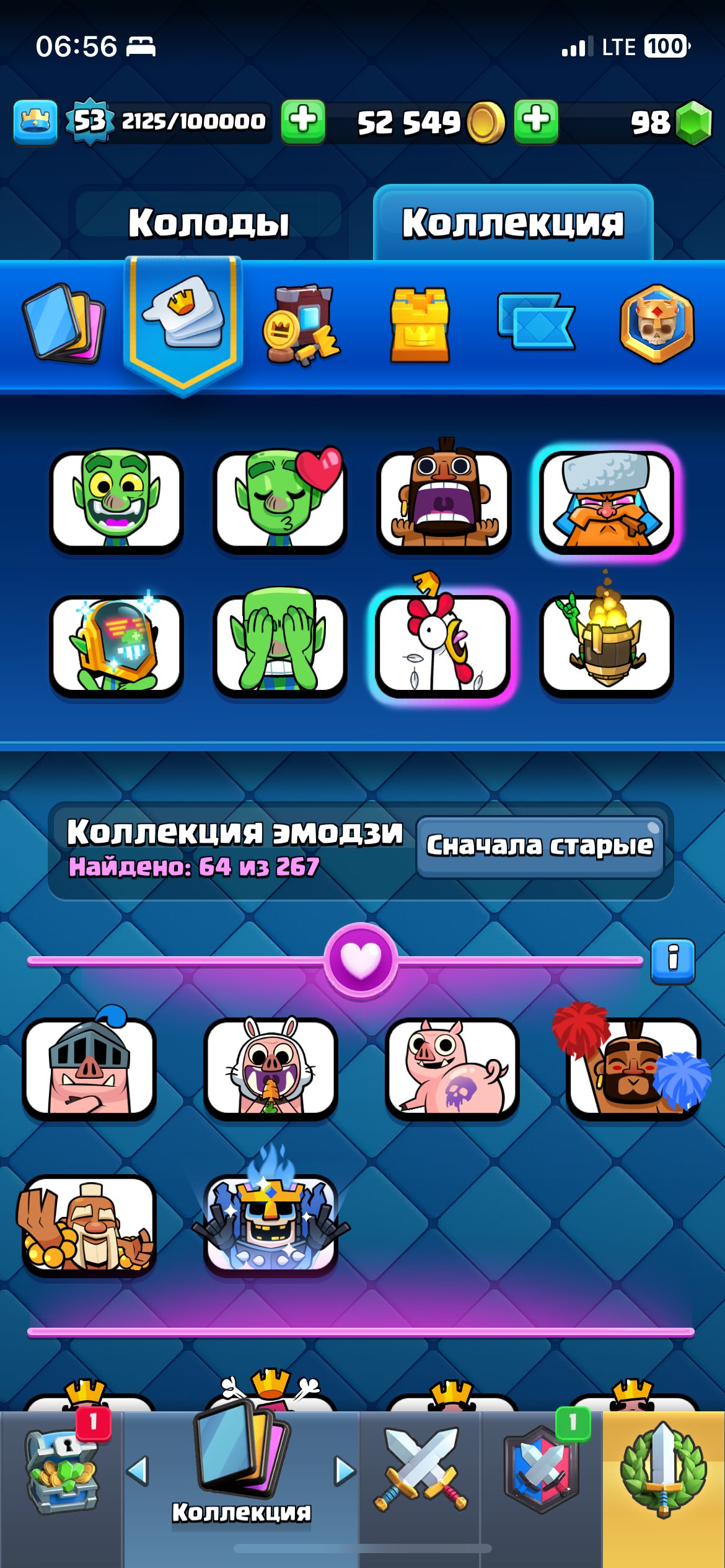The image size is (725, 1568).
Task: Open the tower skins tab
Action: pyautogui.click(x=420, y=324)
